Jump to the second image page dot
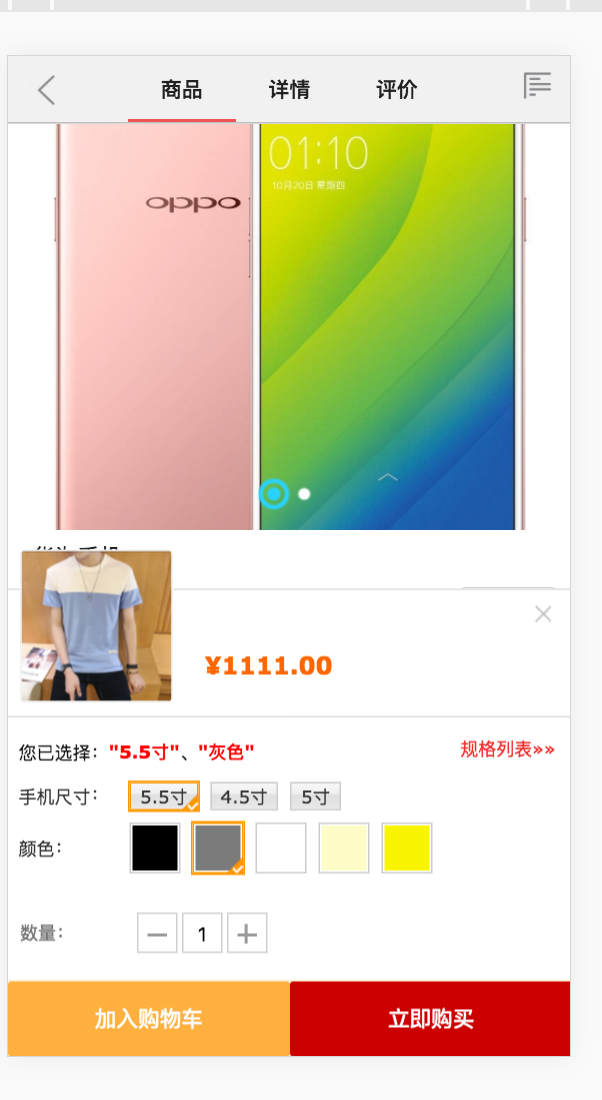The width and height of the screenshot is (602, 1100). 304,494
